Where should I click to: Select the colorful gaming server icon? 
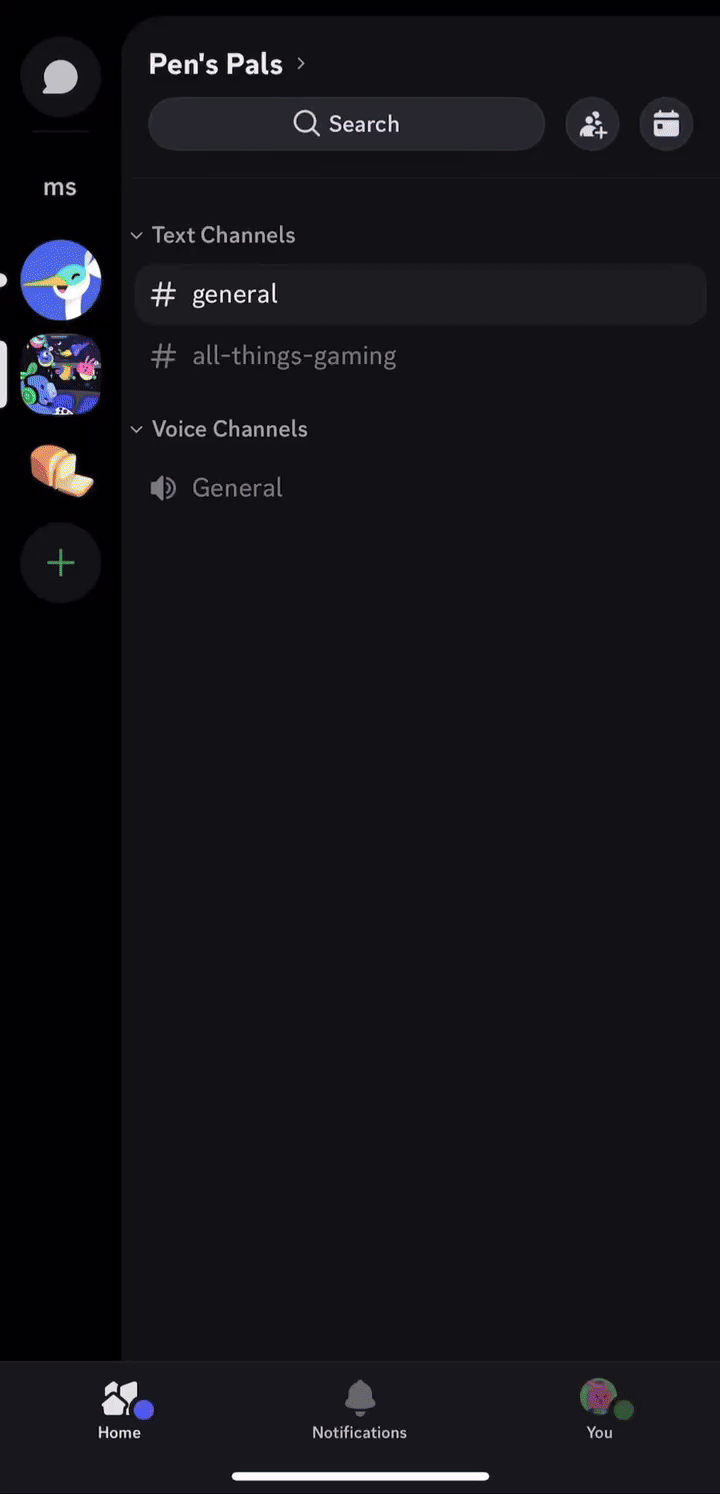coord(60,374)
